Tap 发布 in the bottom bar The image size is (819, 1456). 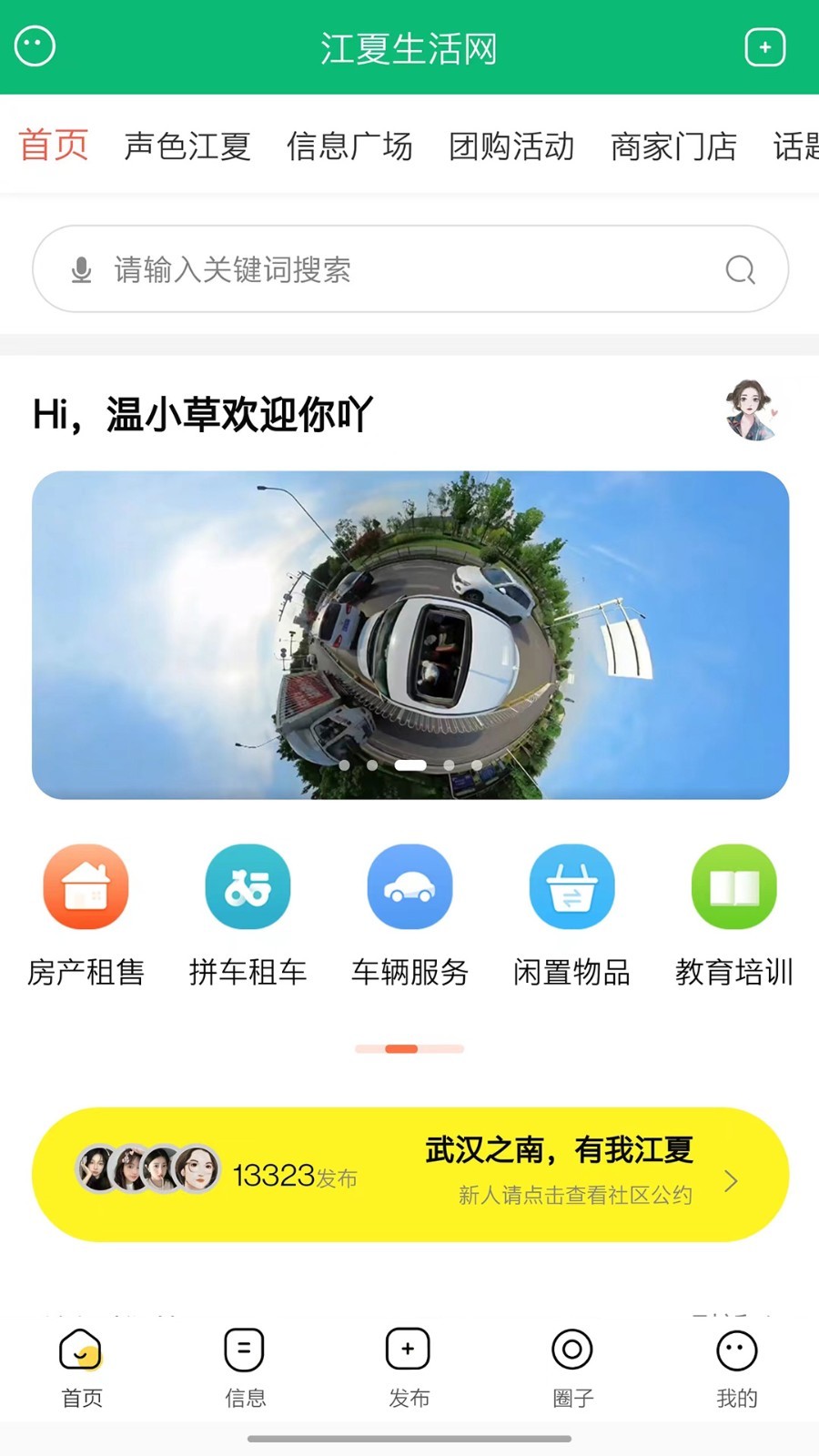[409, 1368]
